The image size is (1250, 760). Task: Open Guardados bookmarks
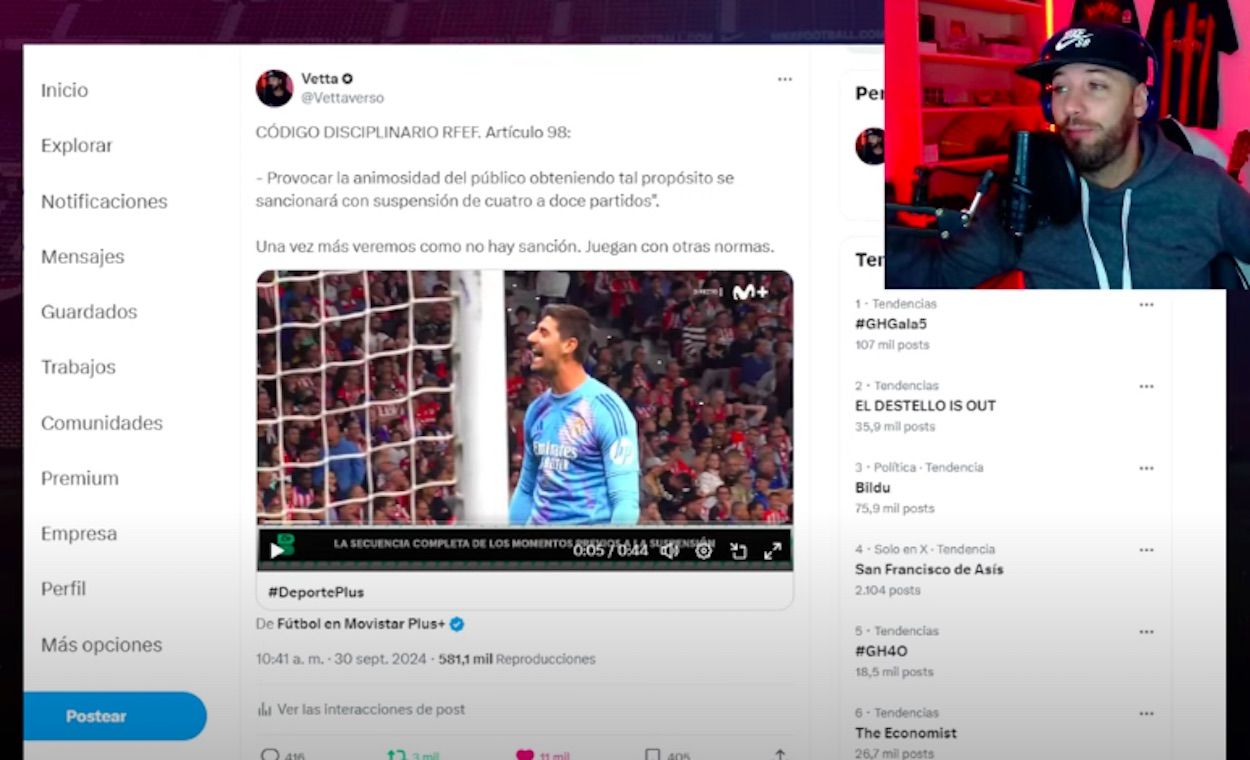[x=88, y=312]
